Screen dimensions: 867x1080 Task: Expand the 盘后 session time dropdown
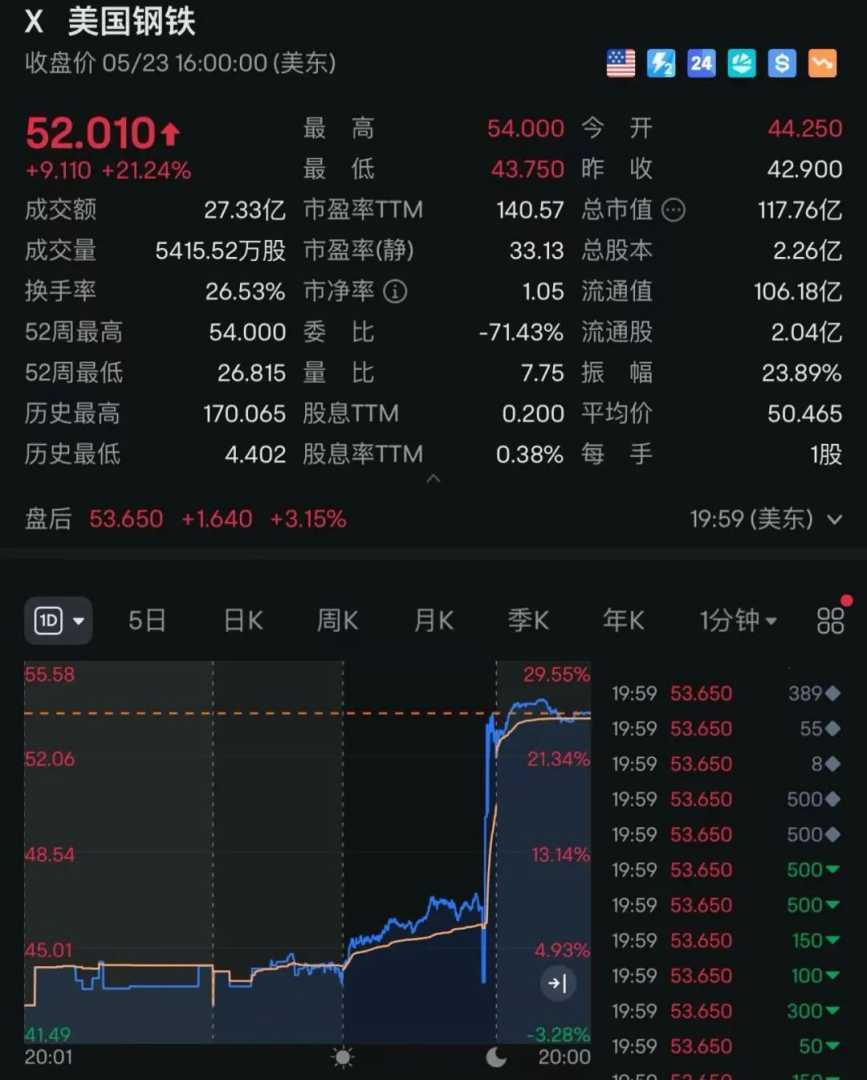point(767,519)
